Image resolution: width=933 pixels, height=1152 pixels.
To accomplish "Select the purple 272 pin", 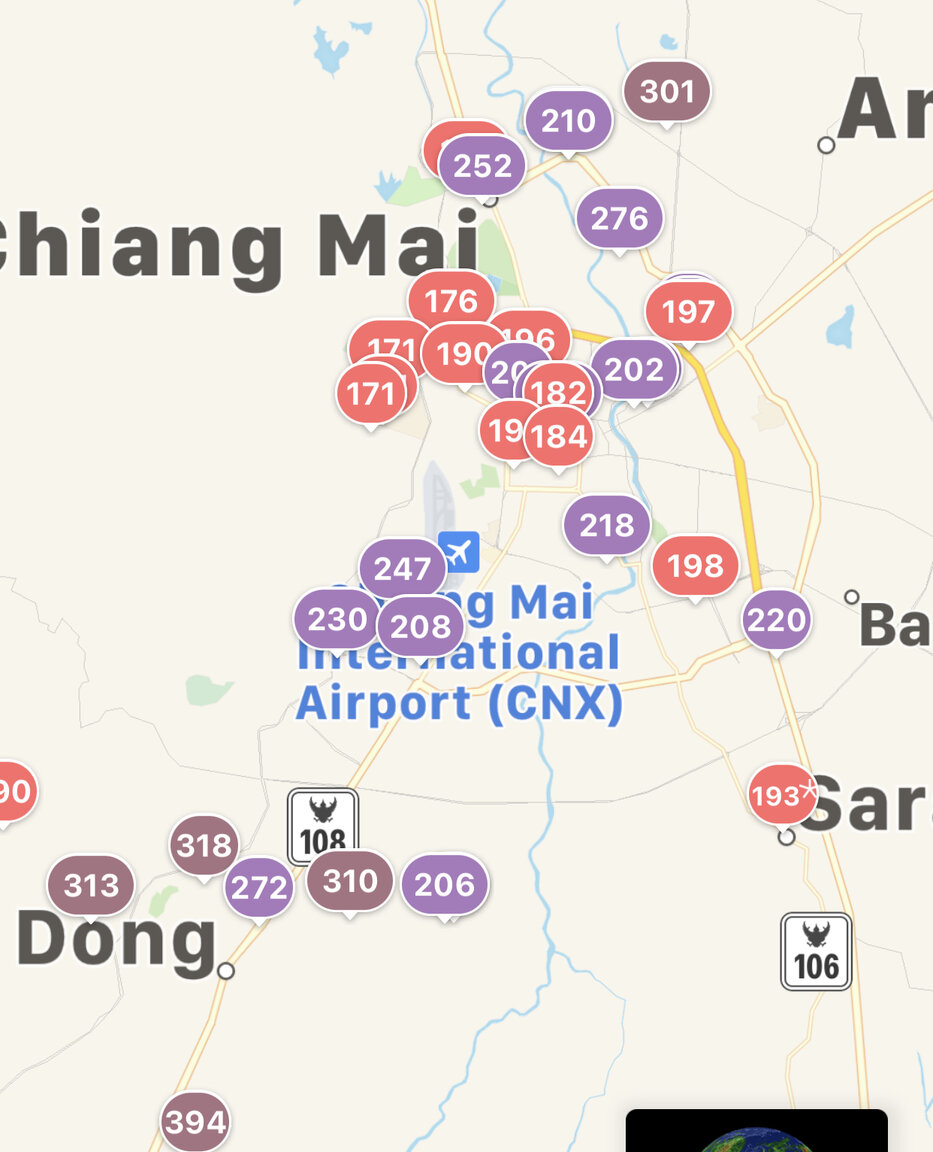I will tap(259, 888).
